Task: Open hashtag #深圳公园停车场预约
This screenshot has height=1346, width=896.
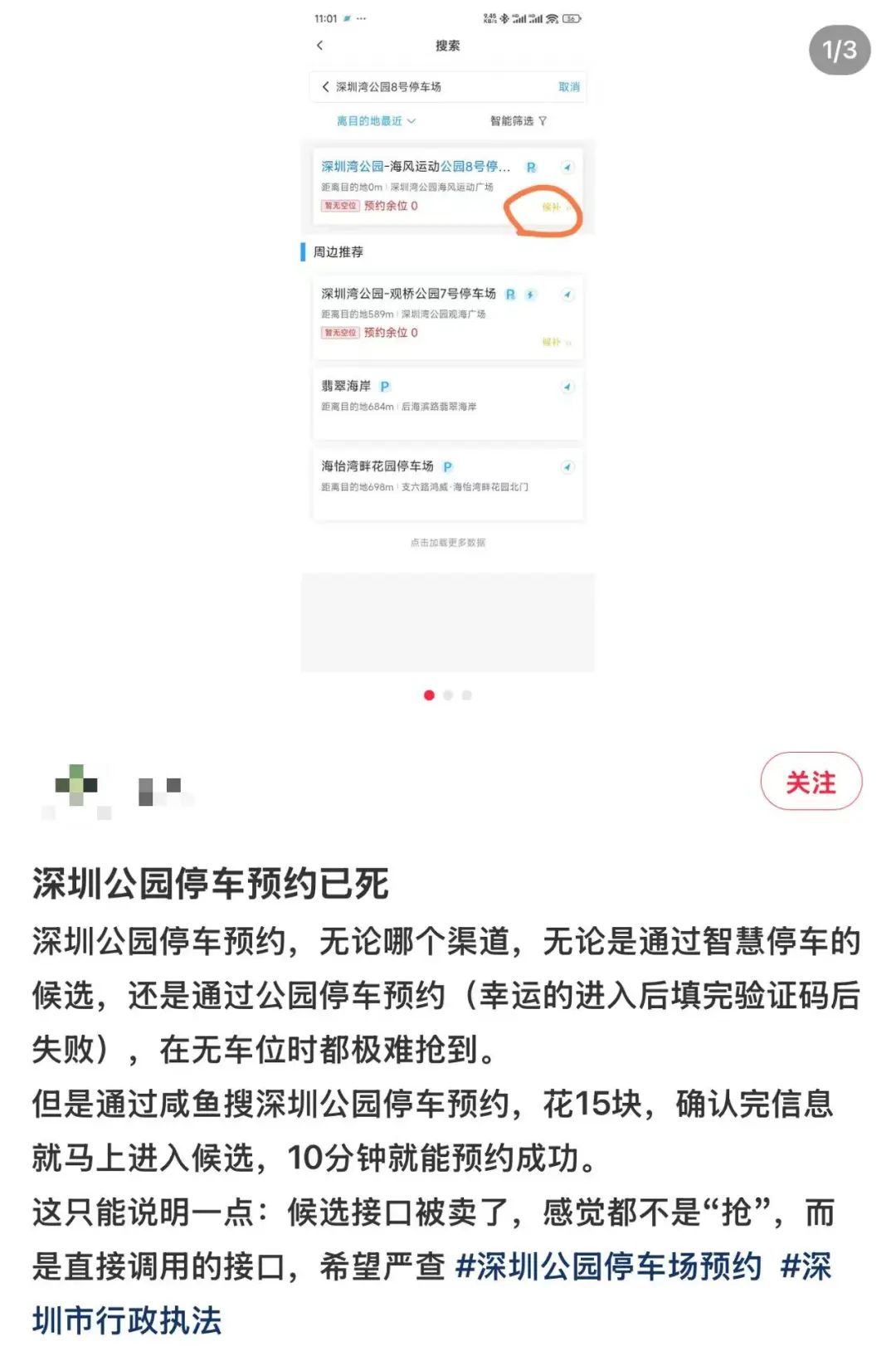Action: [x=608, y=1267]
